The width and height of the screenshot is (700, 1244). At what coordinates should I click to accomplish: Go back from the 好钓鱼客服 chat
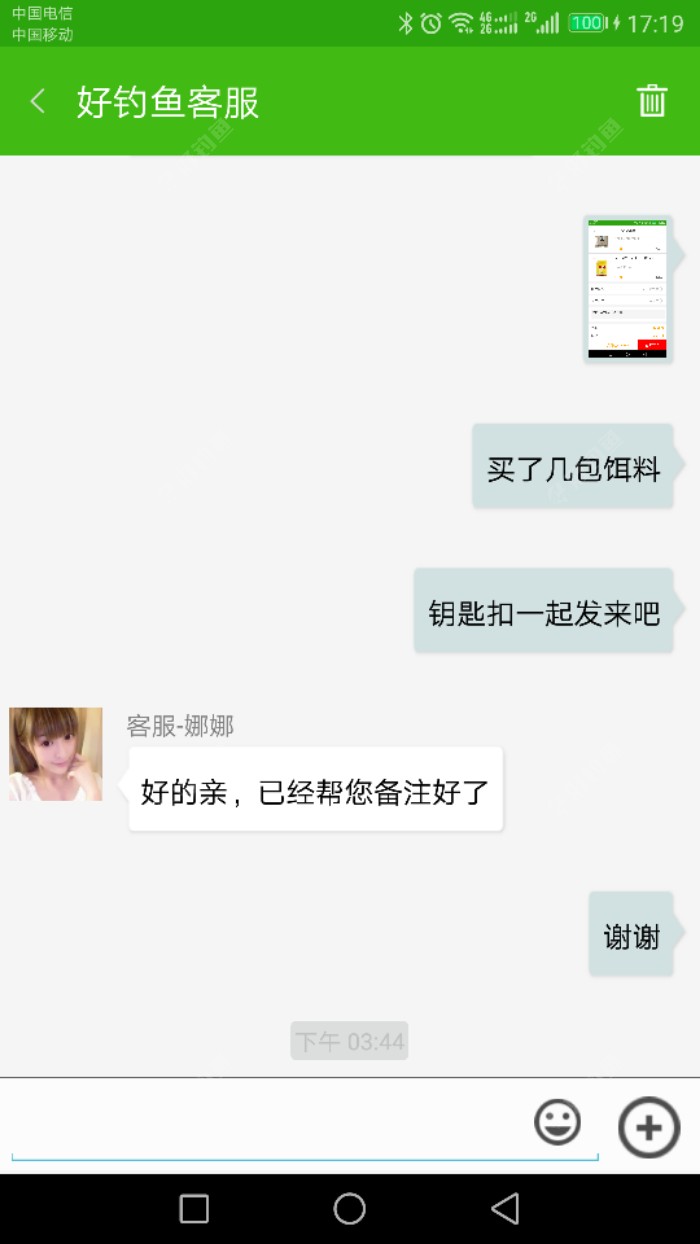pos(38,101)
